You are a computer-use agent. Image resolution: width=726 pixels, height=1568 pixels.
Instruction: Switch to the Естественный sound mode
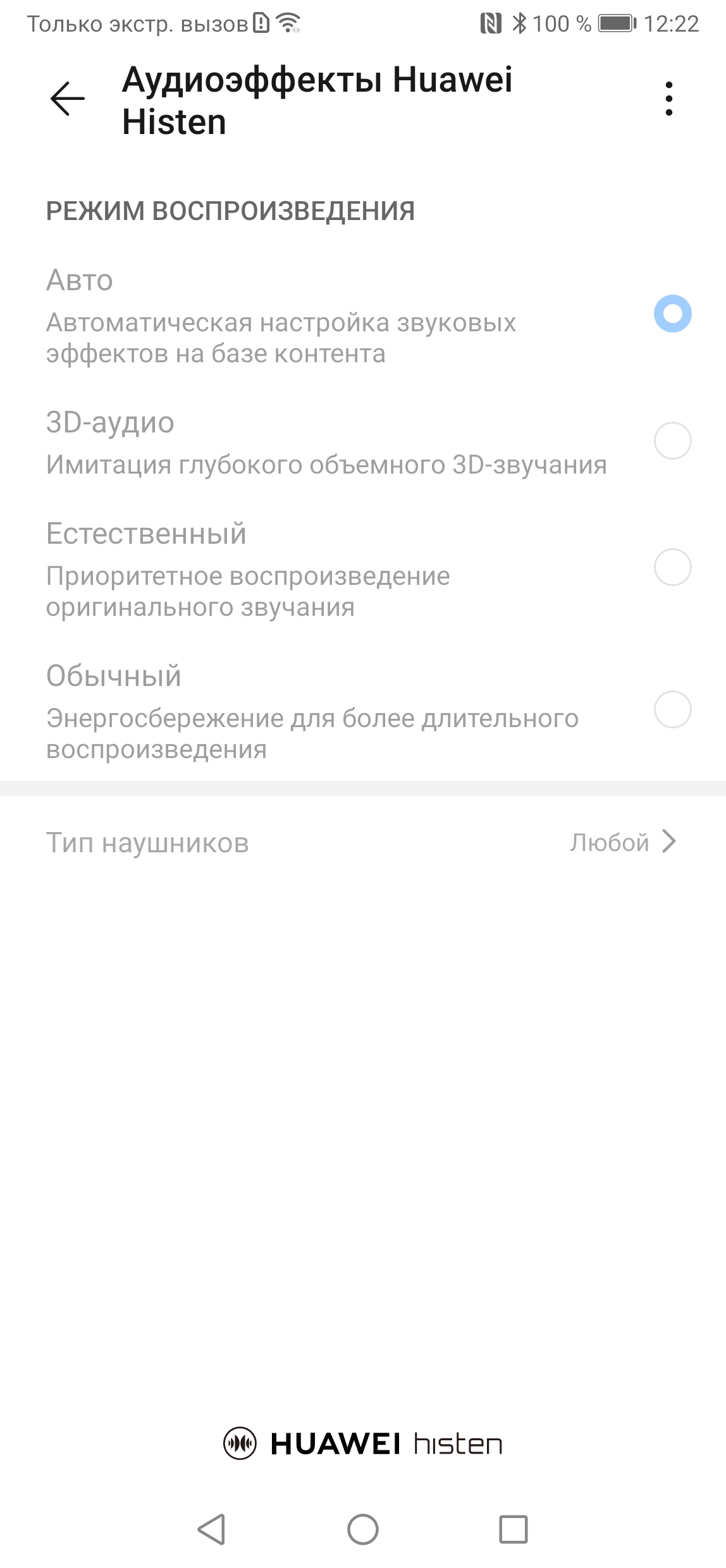pyautogui.click(x=672, y=567)
